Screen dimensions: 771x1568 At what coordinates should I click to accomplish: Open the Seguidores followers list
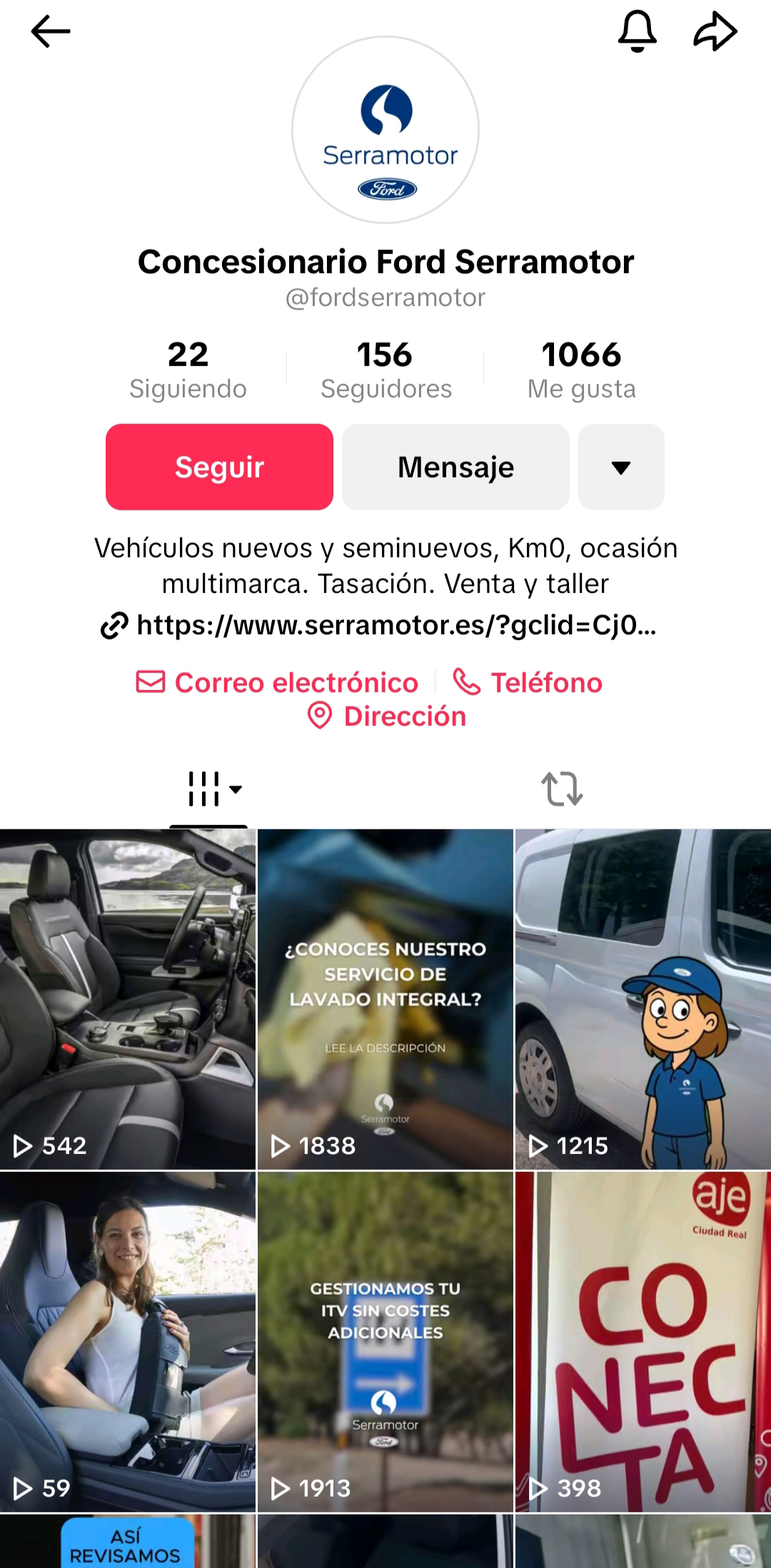pos(385,370)
